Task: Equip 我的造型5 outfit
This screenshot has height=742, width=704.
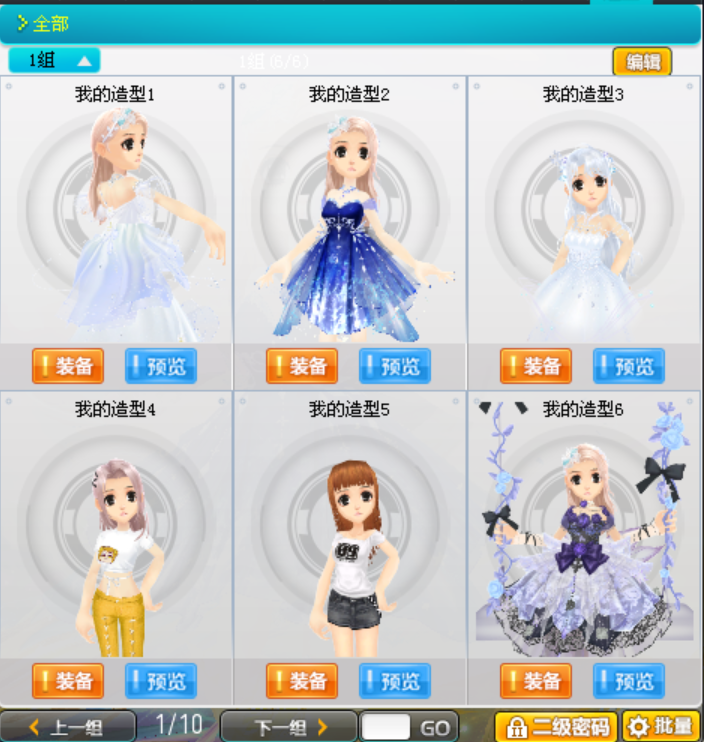Action: (x=302, y=681)
